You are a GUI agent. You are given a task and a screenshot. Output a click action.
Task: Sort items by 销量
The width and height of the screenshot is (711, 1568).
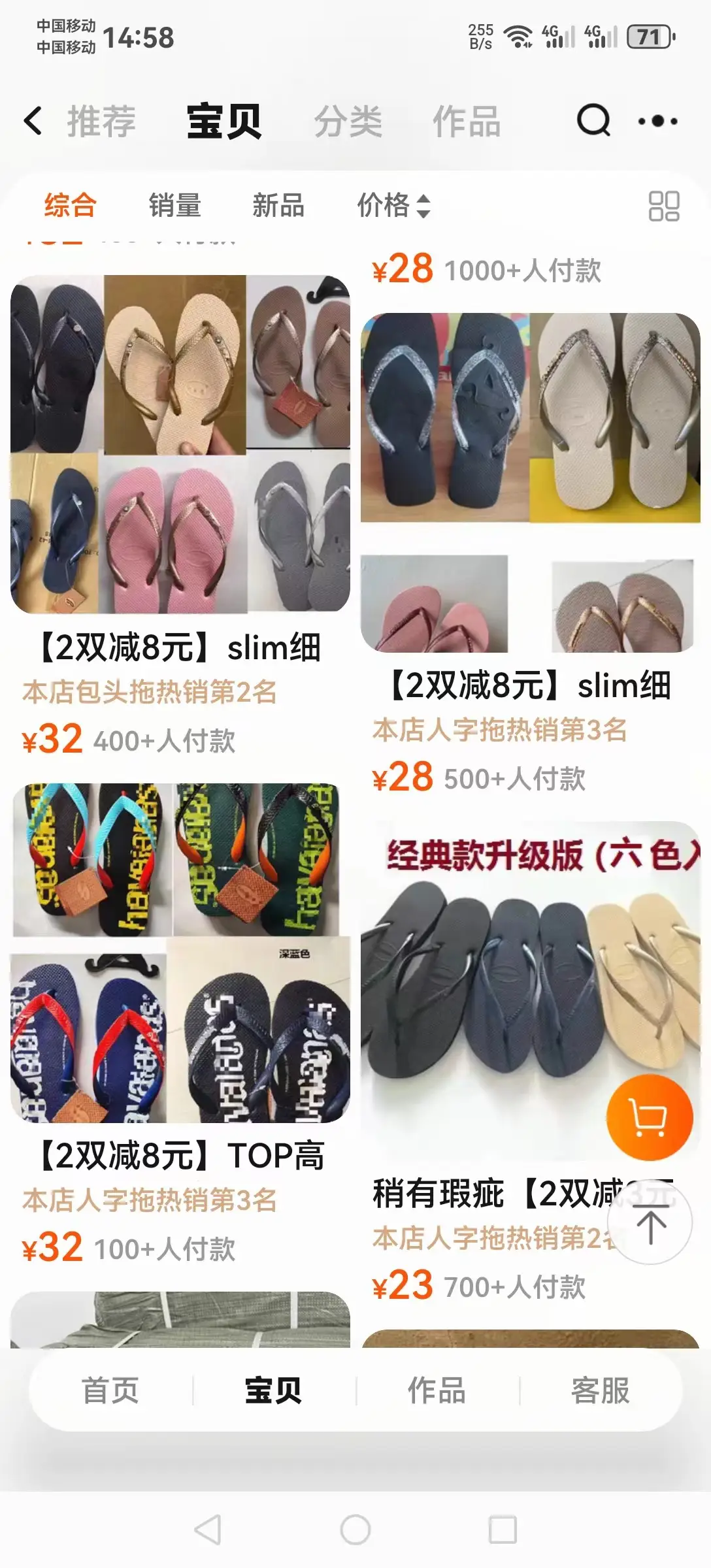coord(174,205)
